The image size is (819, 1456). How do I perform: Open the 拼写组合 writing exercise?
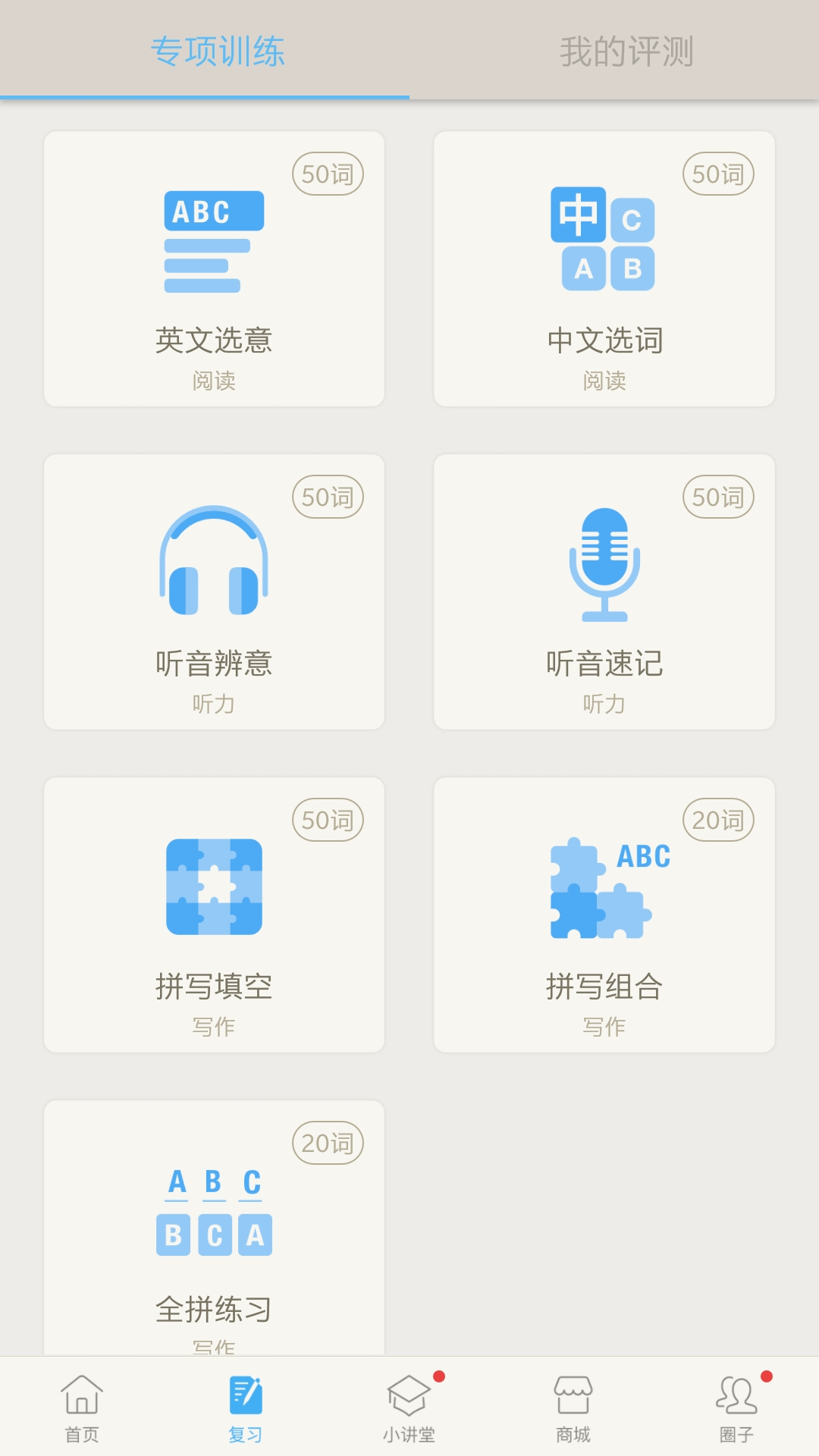coord(604,915)
